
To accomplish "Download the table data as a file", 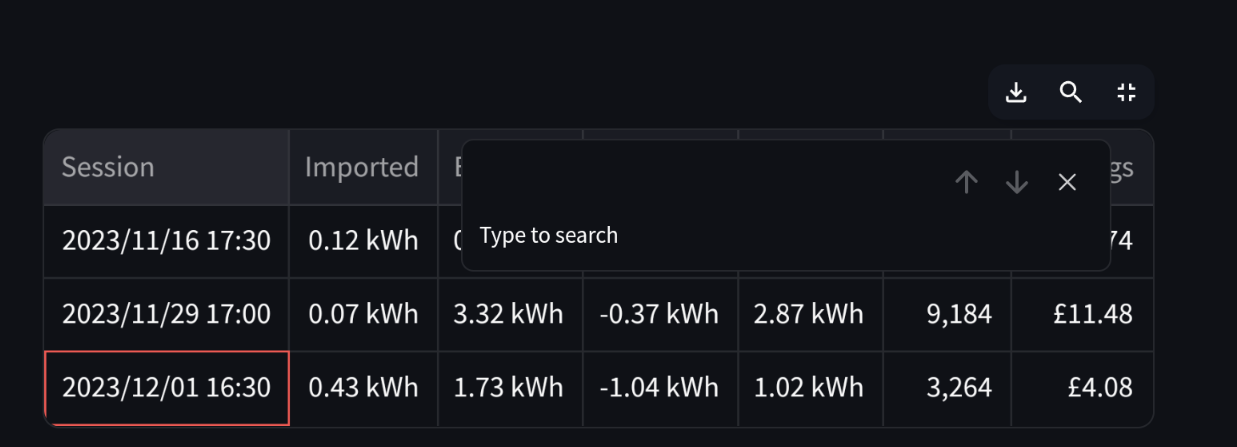I will [x=1016, y=92].
